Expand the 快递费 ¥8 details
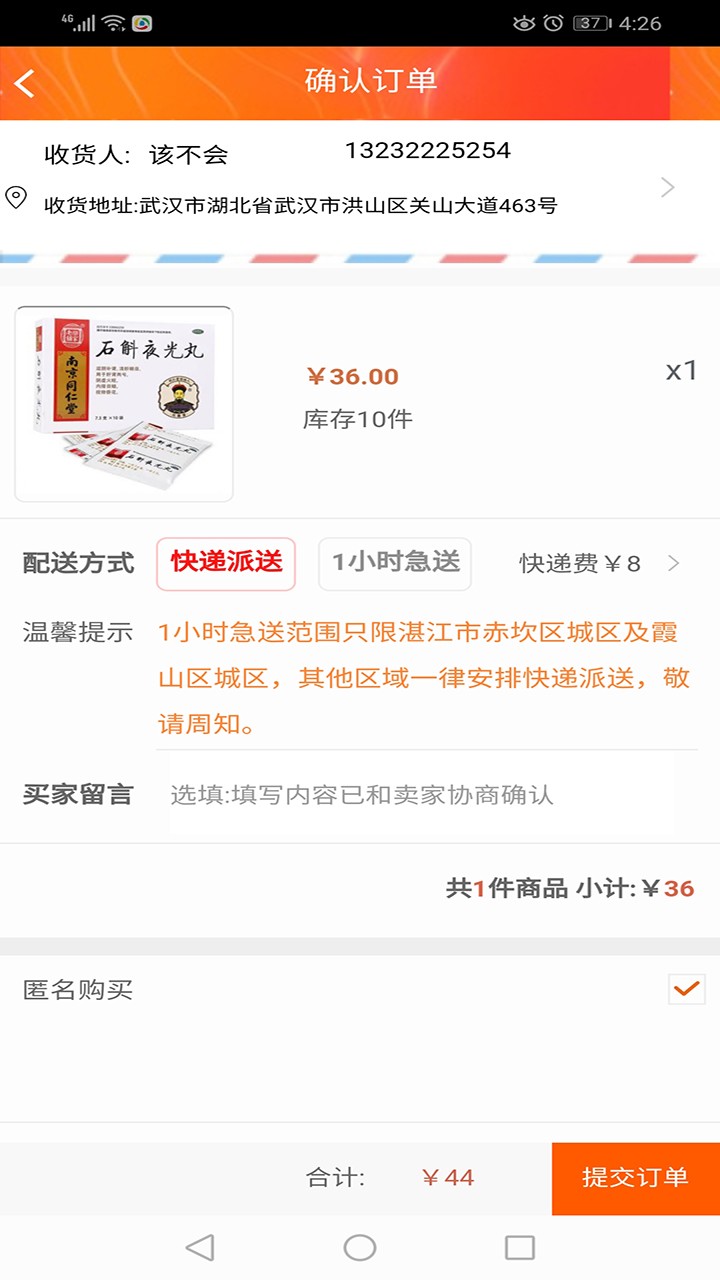The image size is (720, 1280). 600,564
